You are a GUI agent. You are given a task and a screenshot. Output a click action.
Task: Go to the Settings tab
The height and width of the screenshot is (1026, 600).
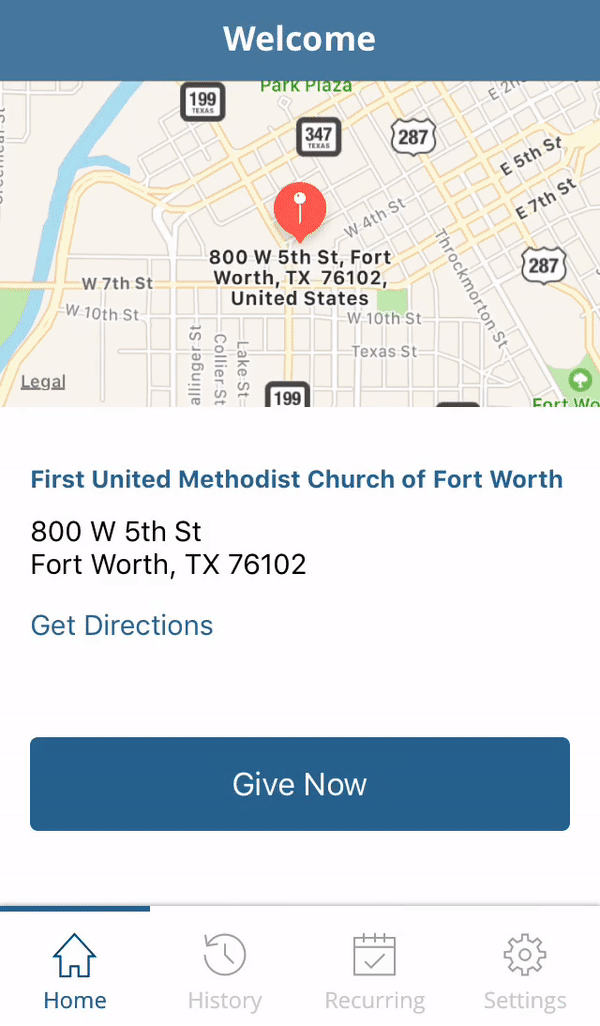point(525,970)
